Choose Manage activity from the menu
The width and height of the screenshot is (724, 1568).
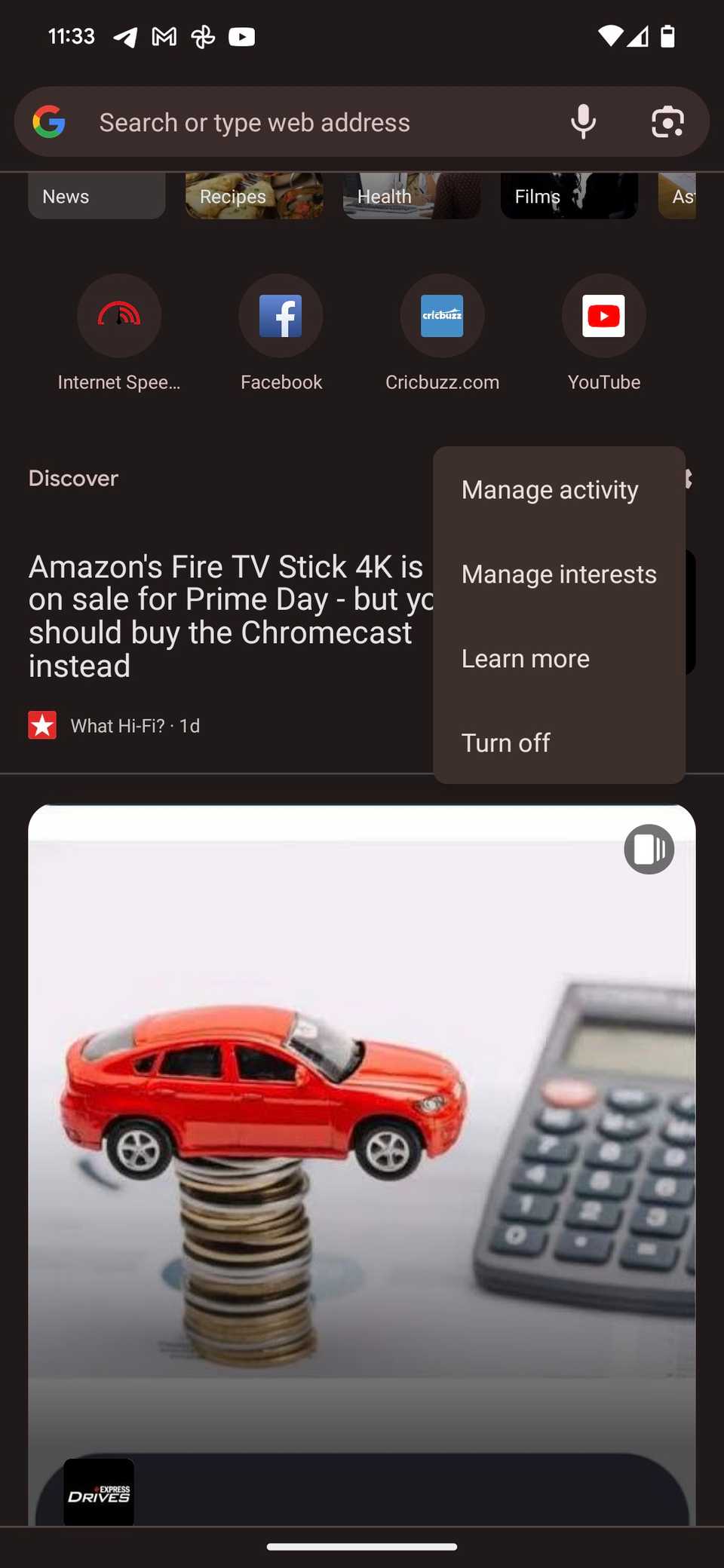tap(550, 490)
